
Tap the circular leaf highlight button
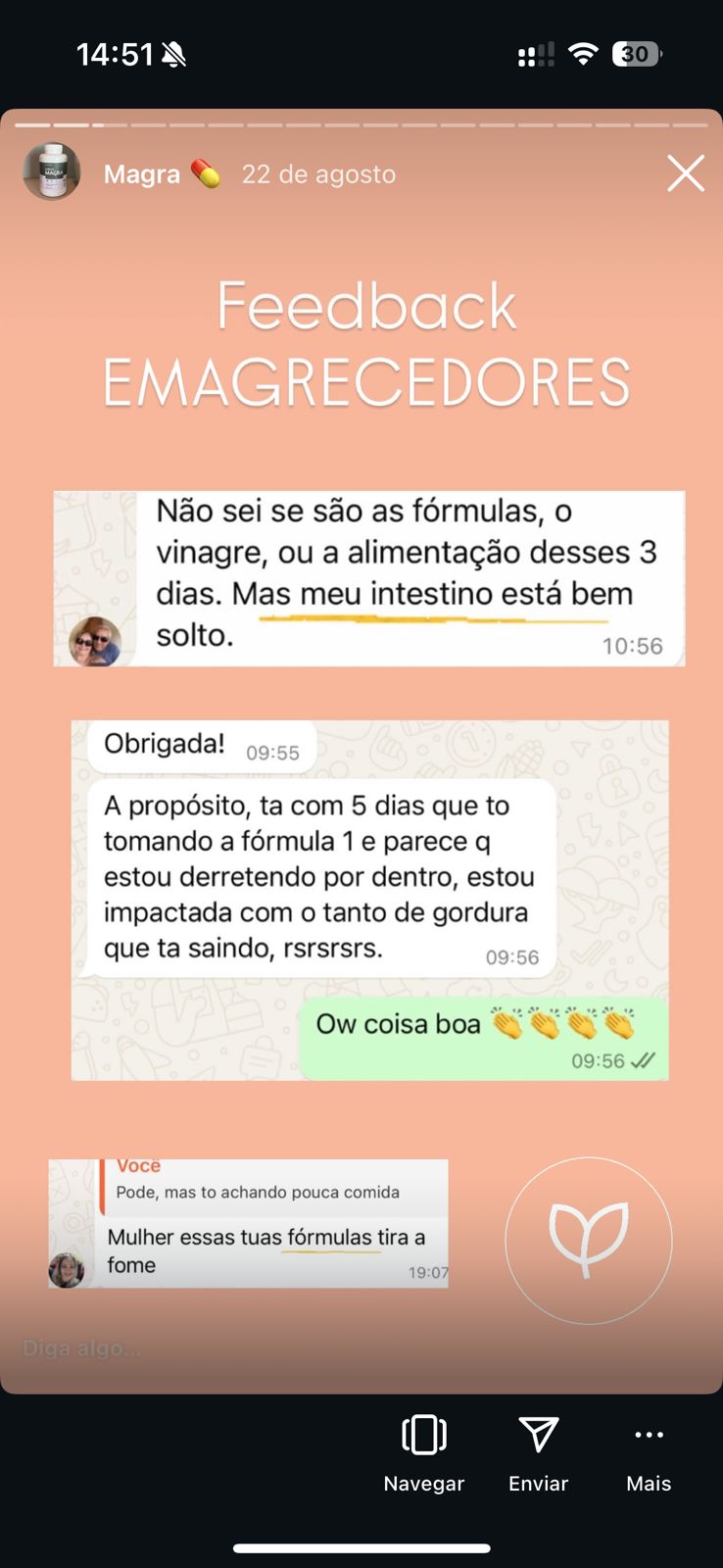[x=588, y=1240]
